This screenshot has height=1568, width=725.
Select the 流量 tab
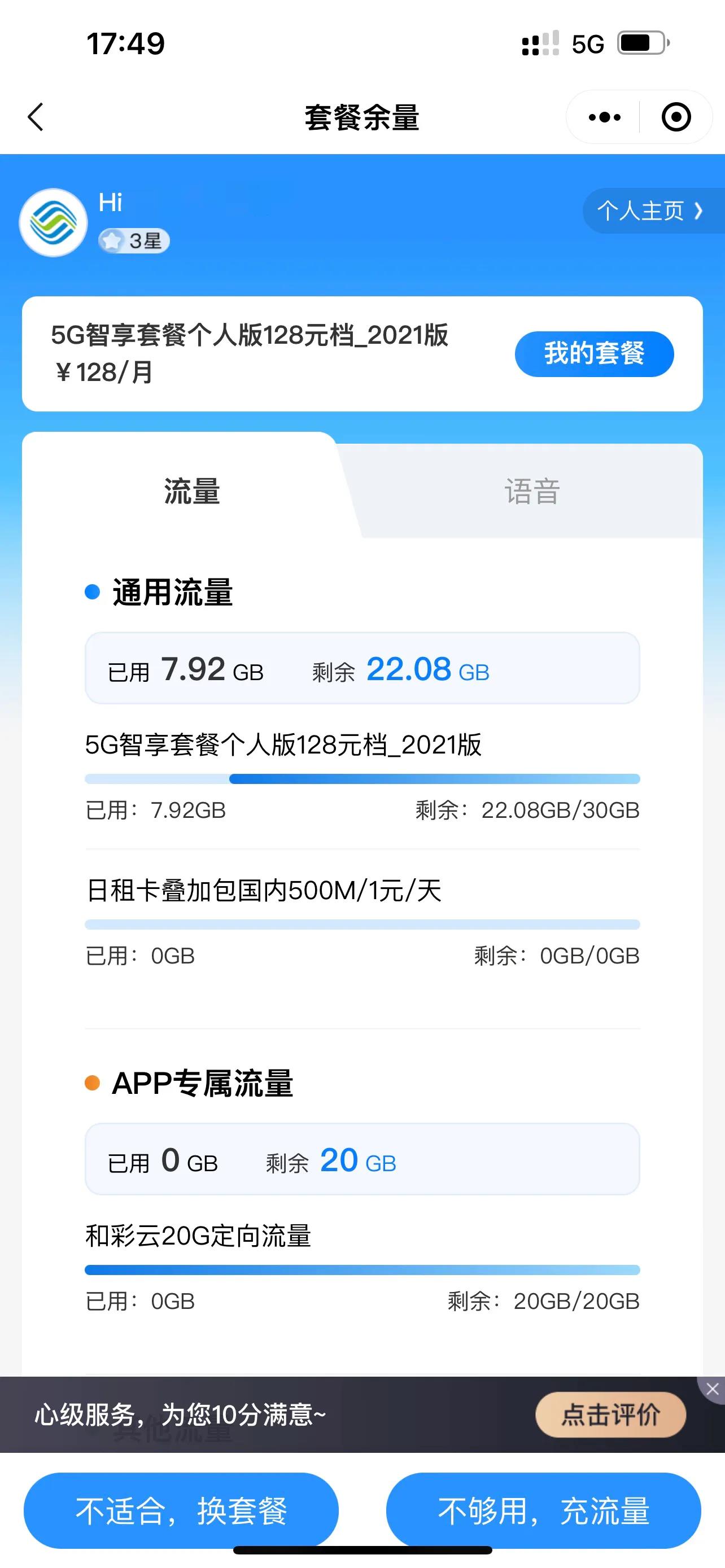click(192, 491)
